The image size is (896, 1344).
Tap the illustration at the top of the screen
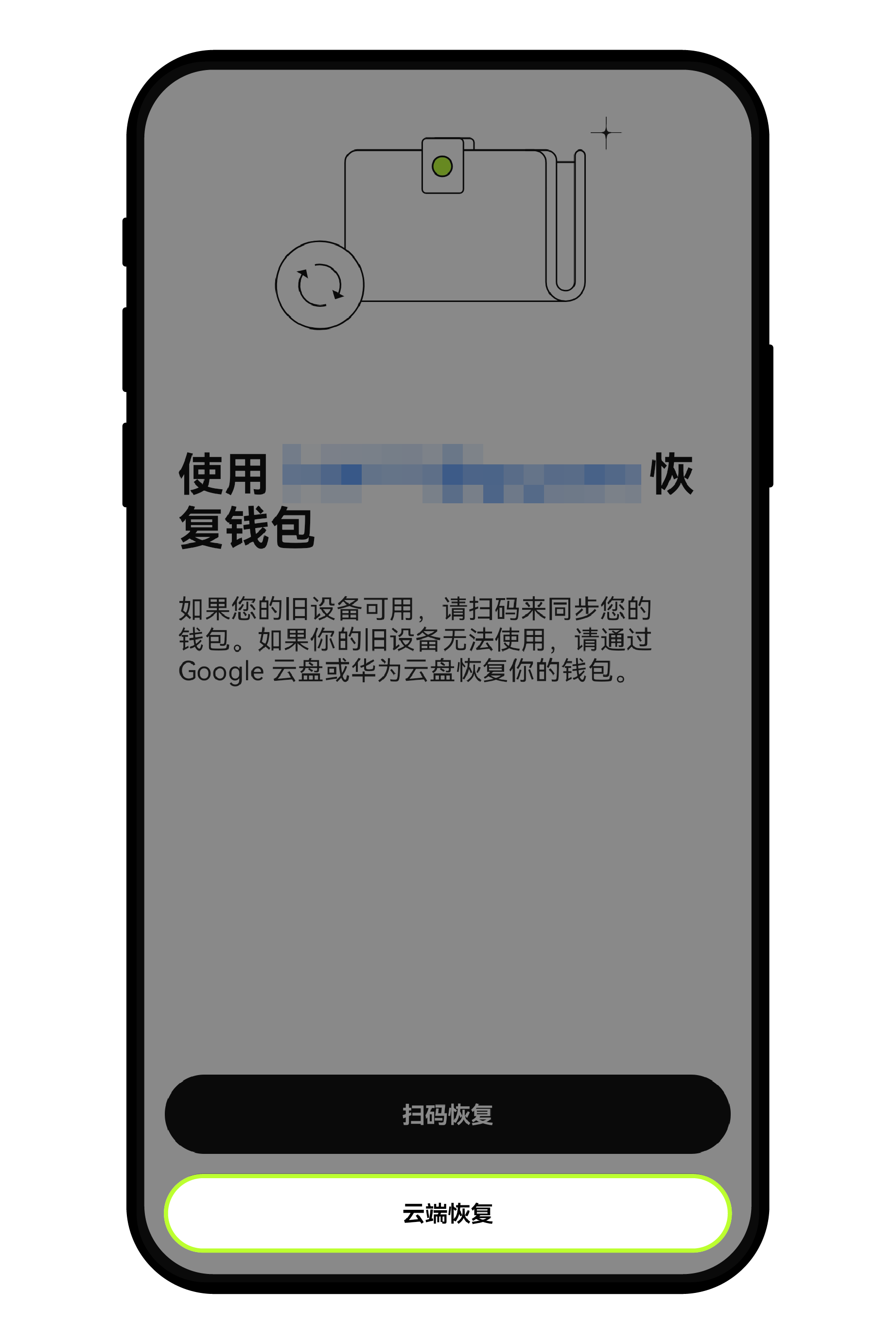point(446,223)
